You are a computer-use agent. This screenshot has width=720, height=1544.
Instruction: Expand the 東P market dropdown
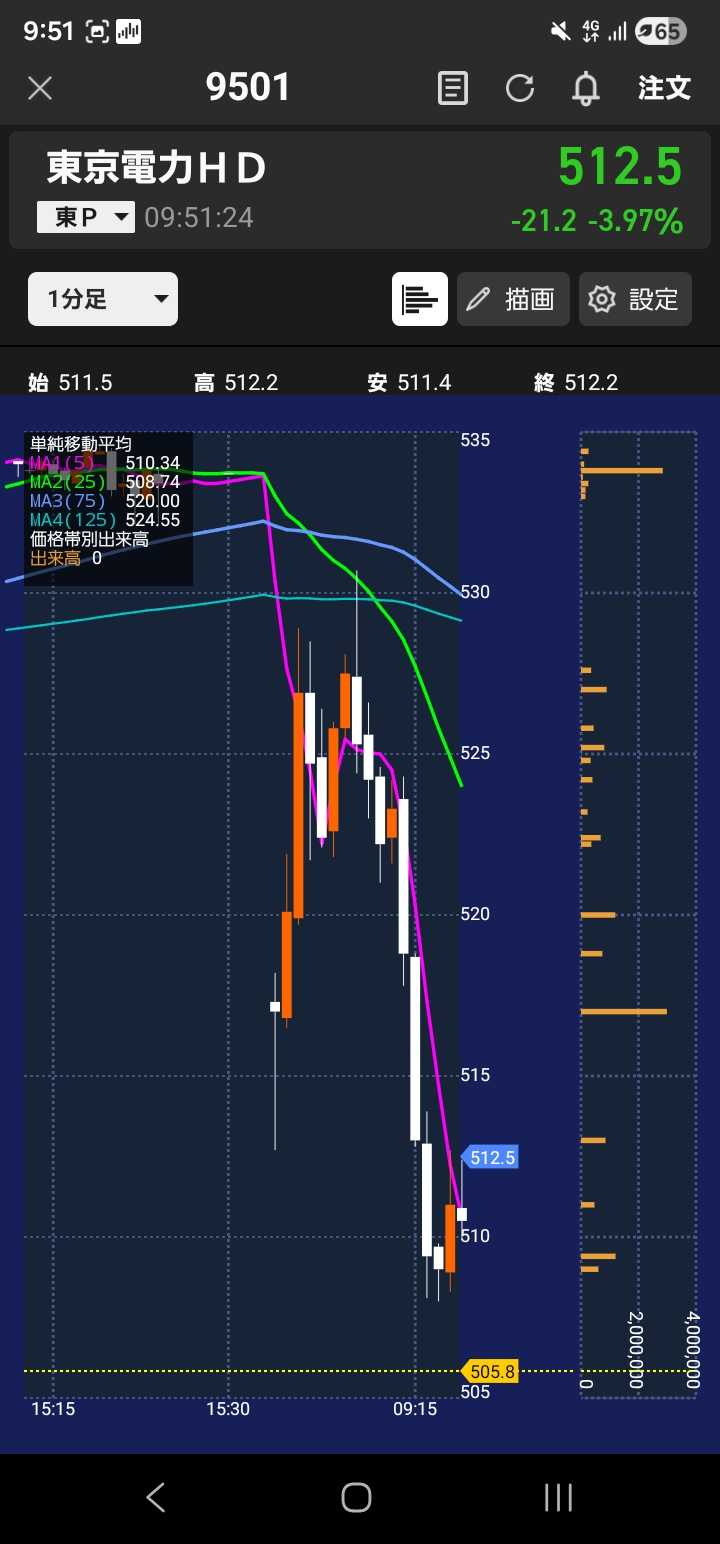(86, 217)
